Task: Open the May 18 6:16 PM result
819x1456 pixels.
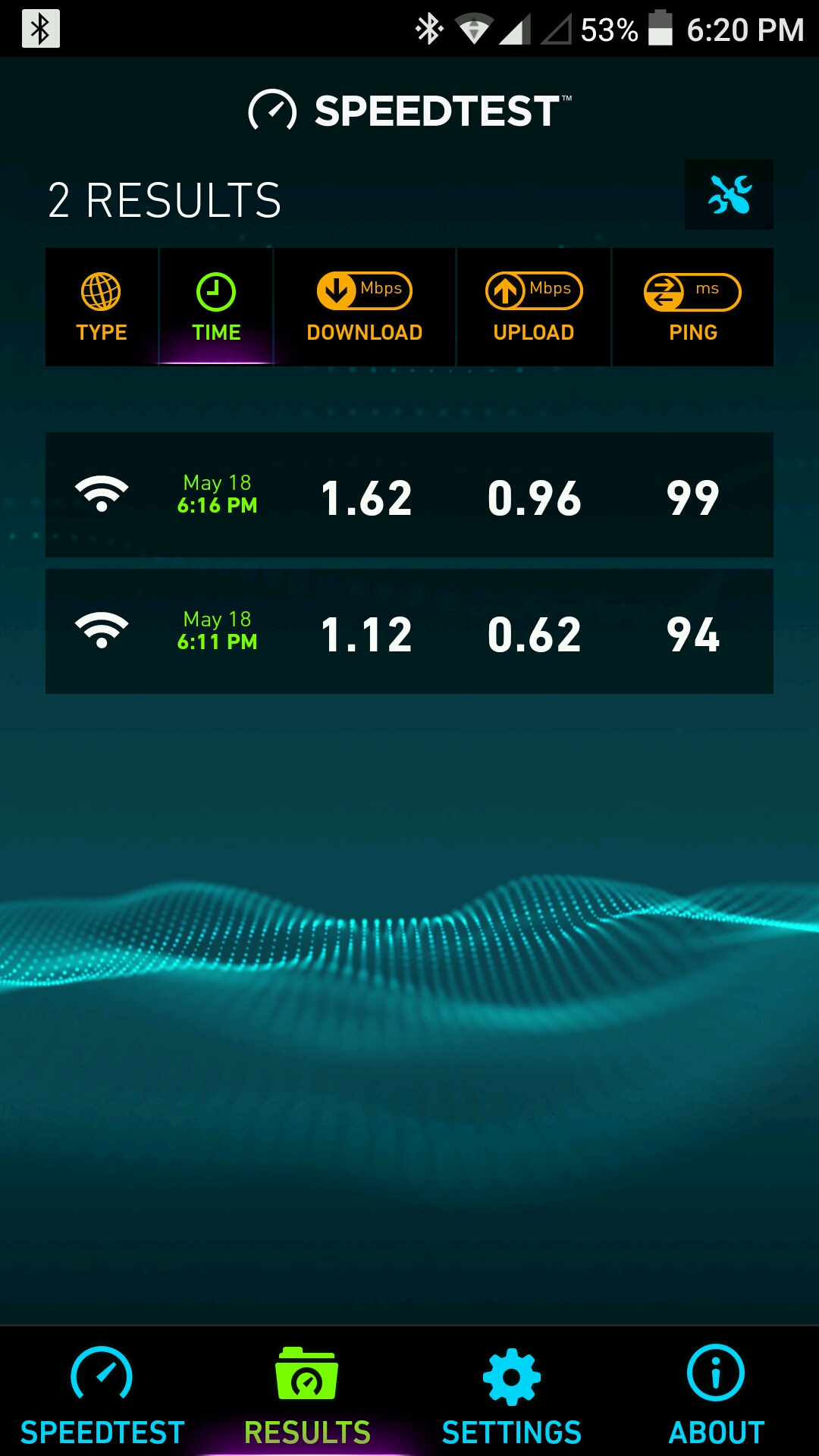Action: click(409, 495)
